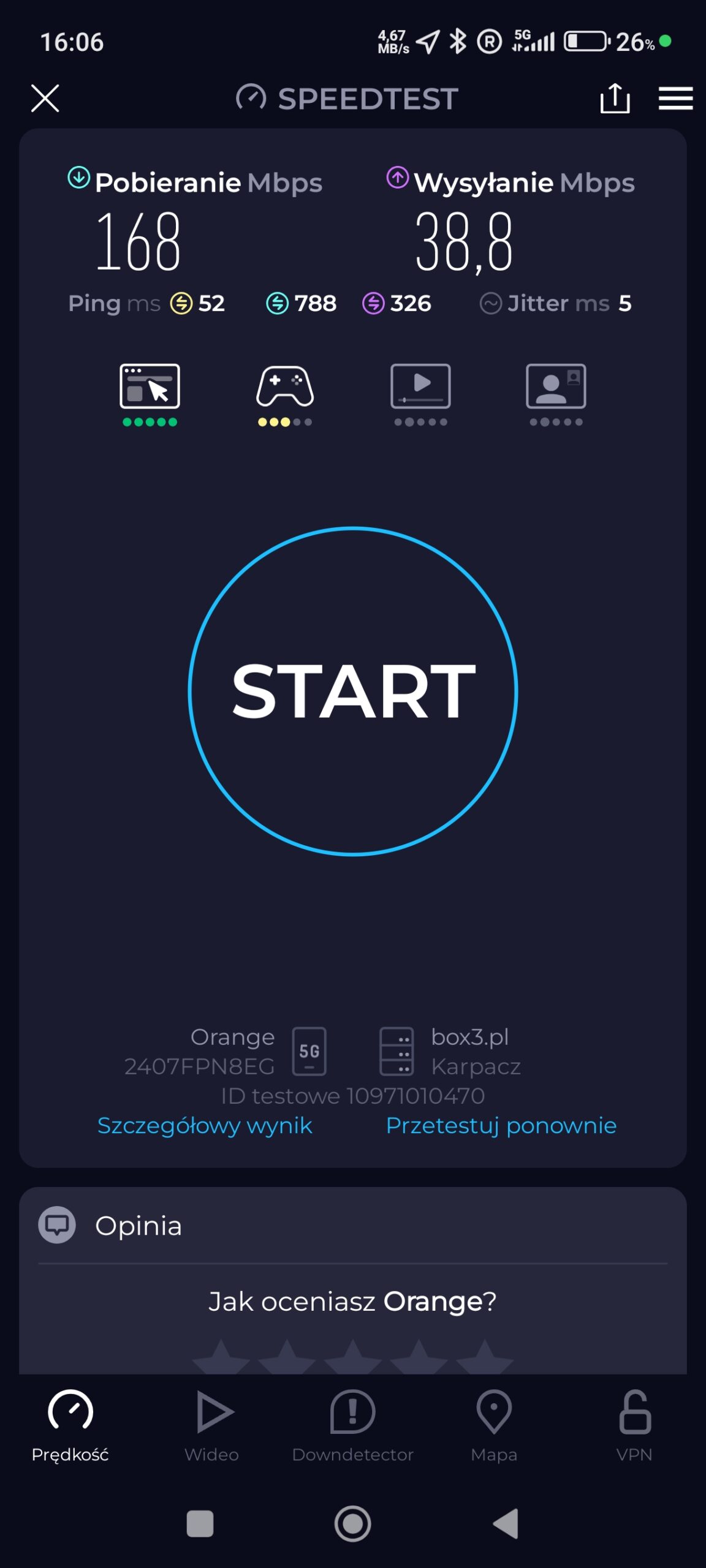This screenshot has height=1568, width=706.
Task: Tap the START button to run a test
Action: [353, 691]
